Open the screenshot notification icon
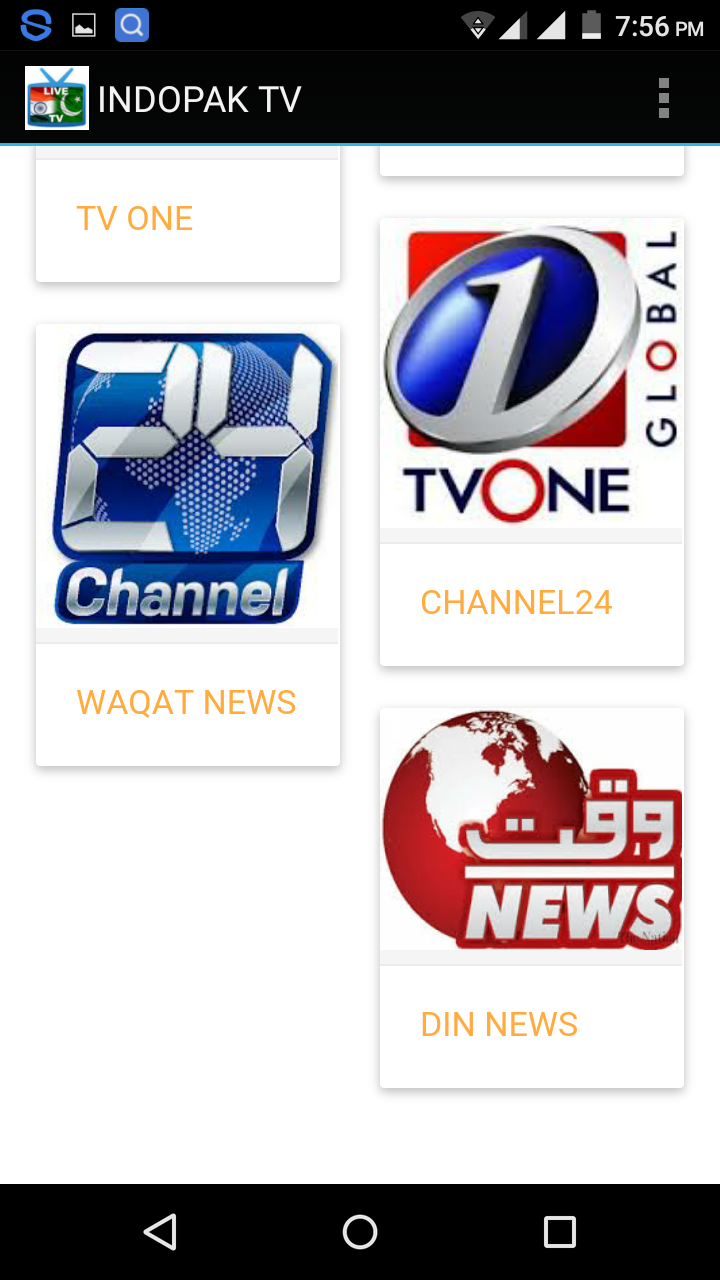 point(83,25)
